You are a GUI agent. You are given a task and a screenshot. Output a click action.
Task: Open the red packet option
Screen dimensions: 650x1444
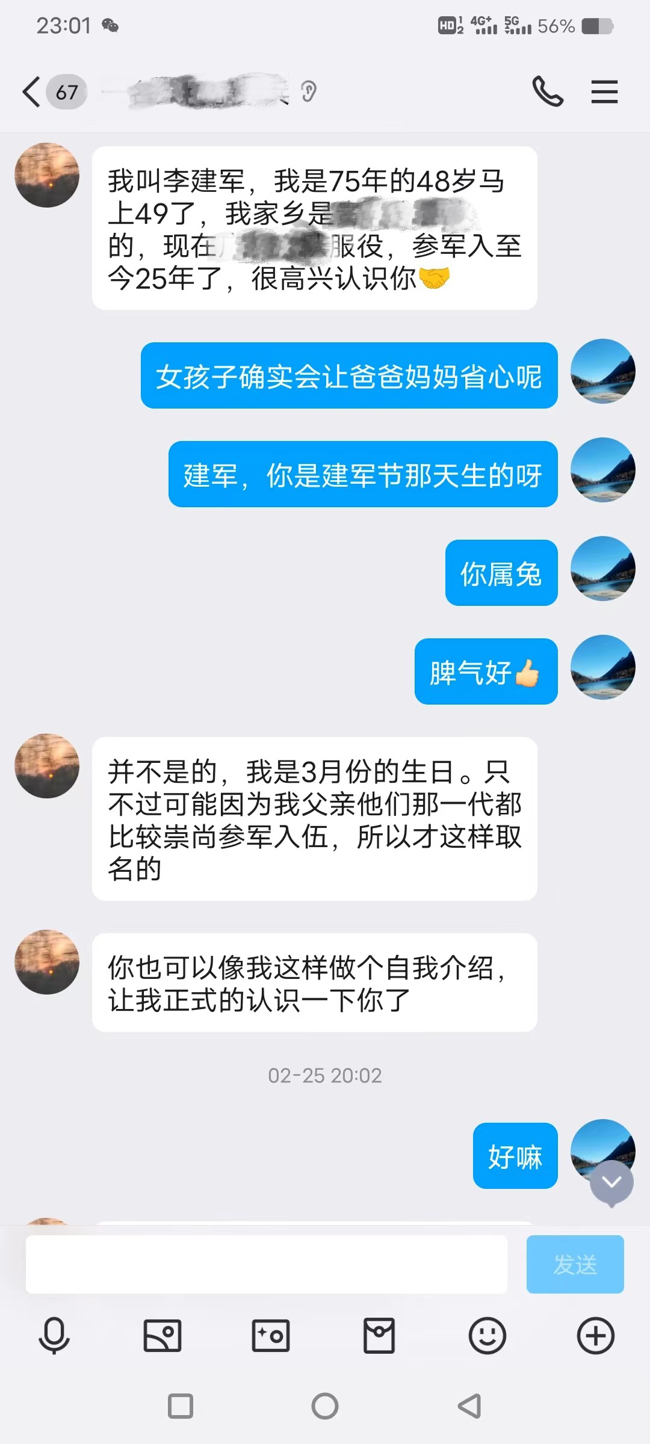379,1336
